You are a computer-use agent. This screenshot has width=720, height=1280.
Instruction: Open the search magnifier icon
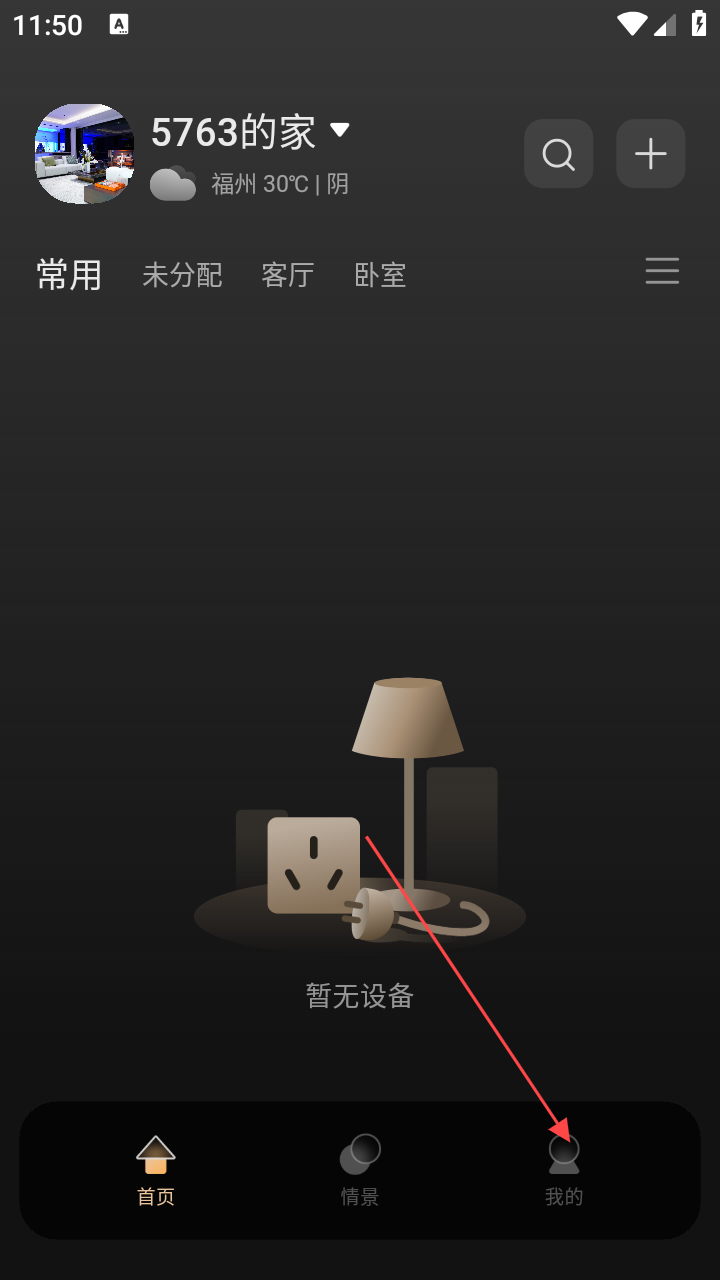558,154
